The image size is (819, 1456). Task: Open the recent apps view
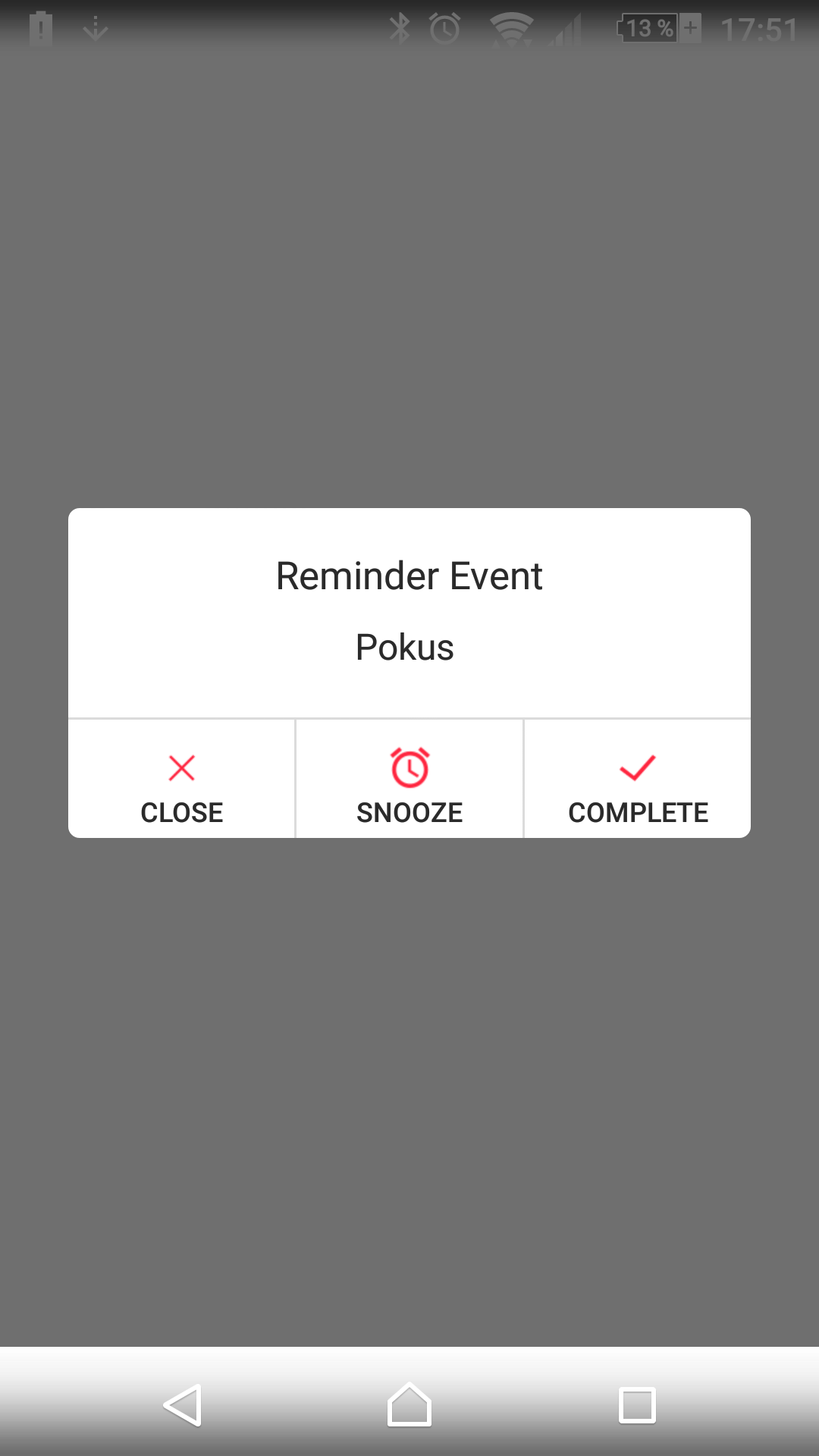637,1405
